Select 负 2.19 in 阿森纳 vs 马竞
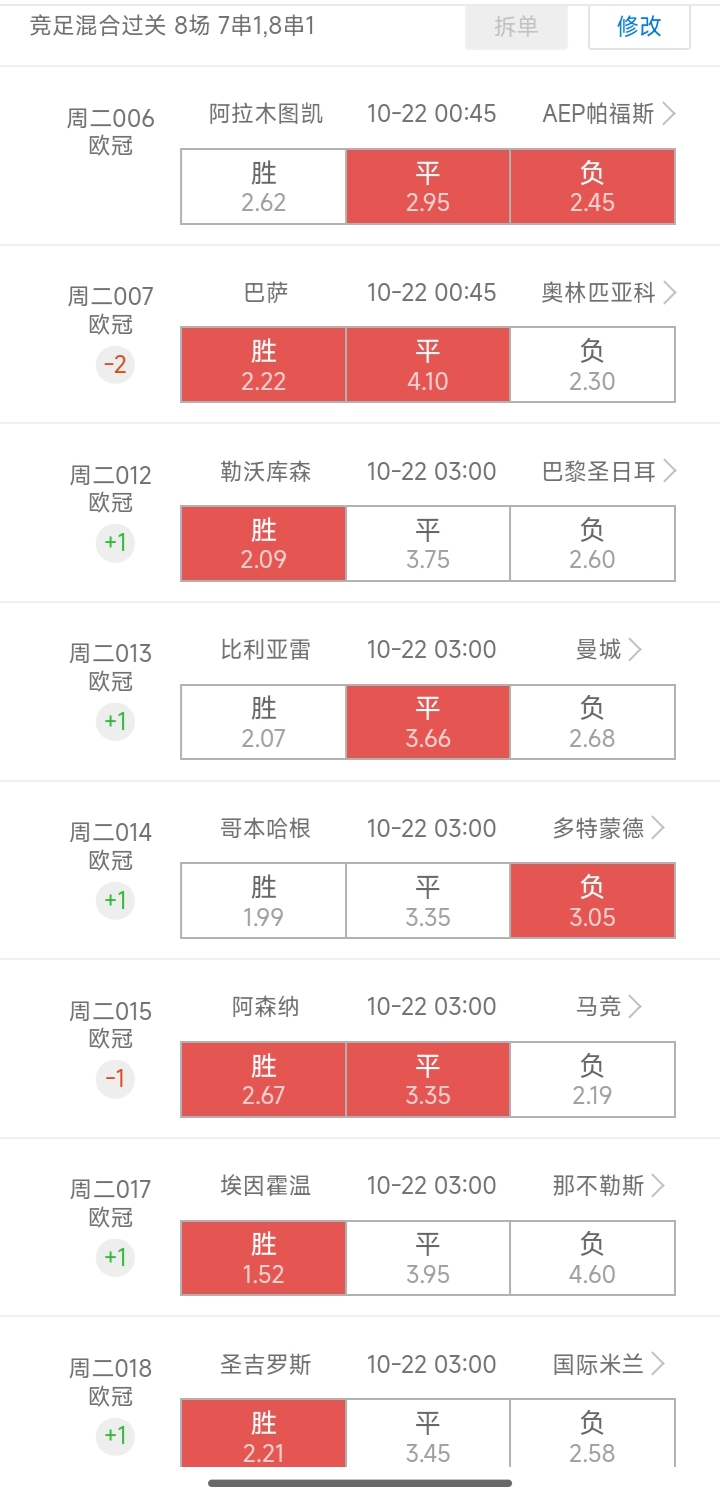720x1497 pixels. (592, 1080)
